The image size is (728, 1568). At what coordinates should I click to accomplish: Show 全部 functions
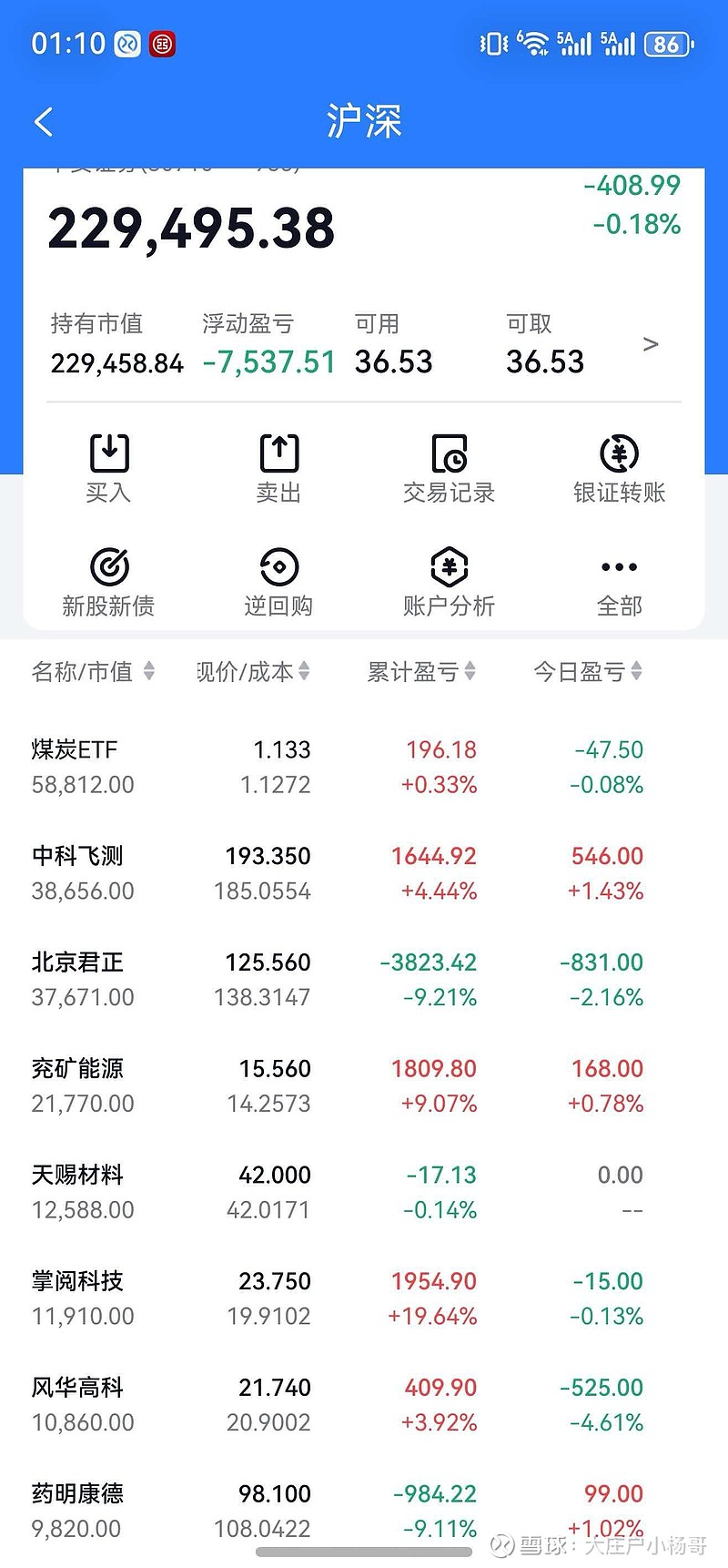click(619, 582)
